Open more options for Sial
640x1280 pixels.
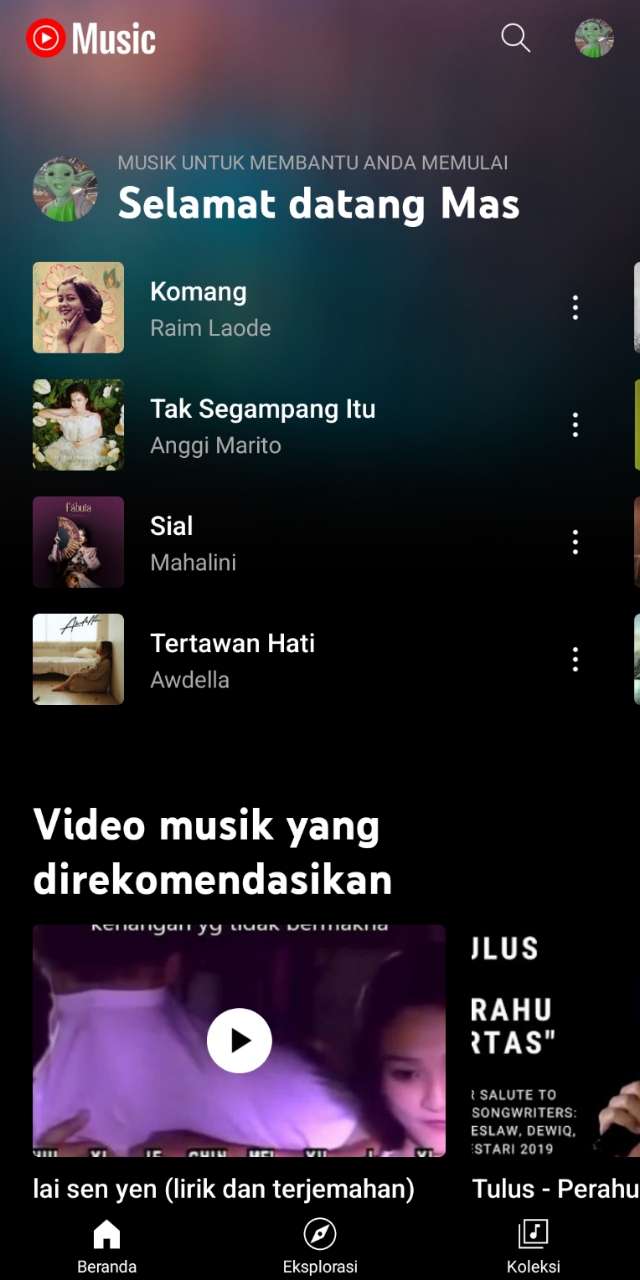[x=575, y=542]
